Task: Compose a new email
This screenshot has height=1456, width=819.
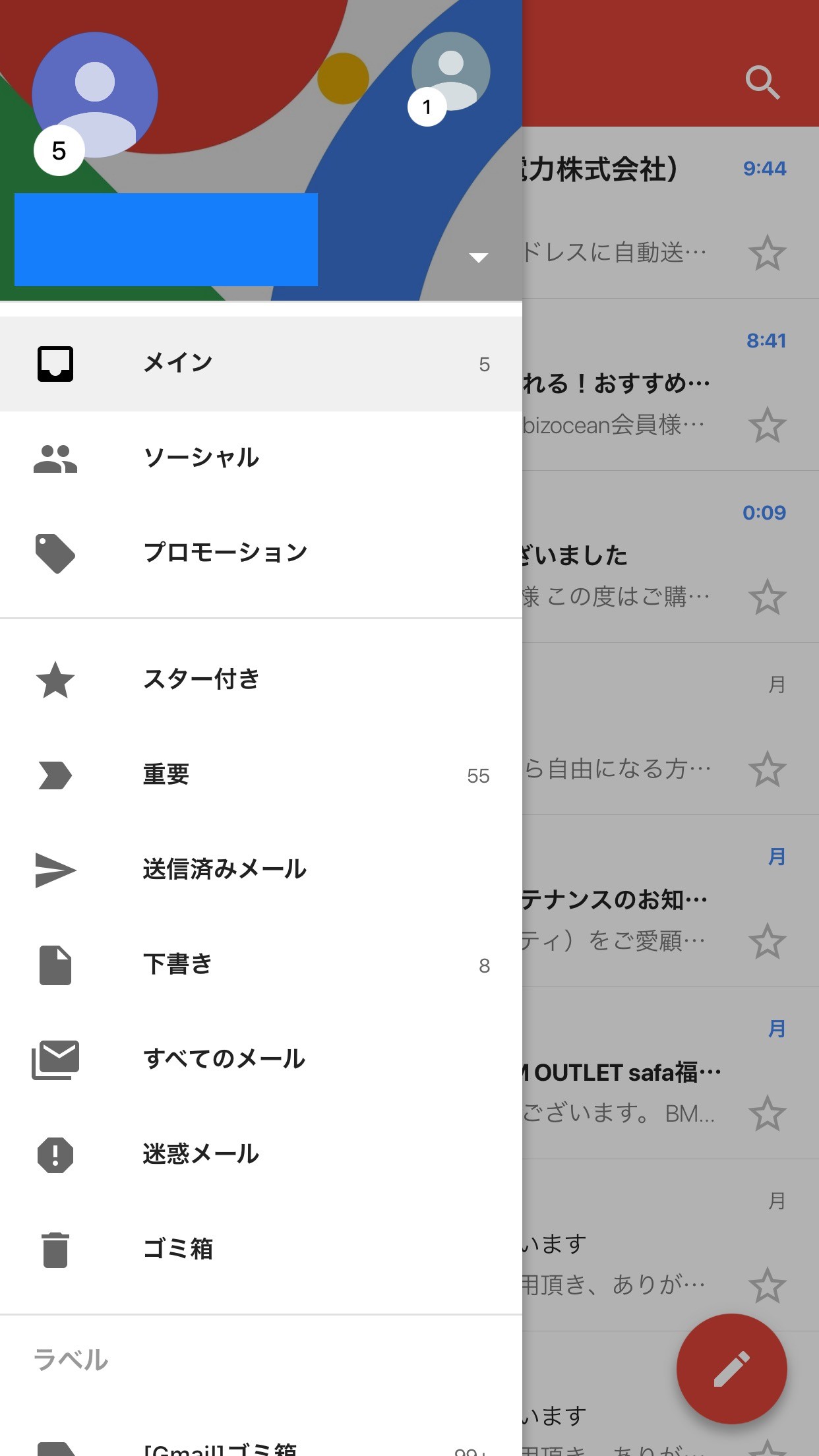Action: click(731, 1368)
